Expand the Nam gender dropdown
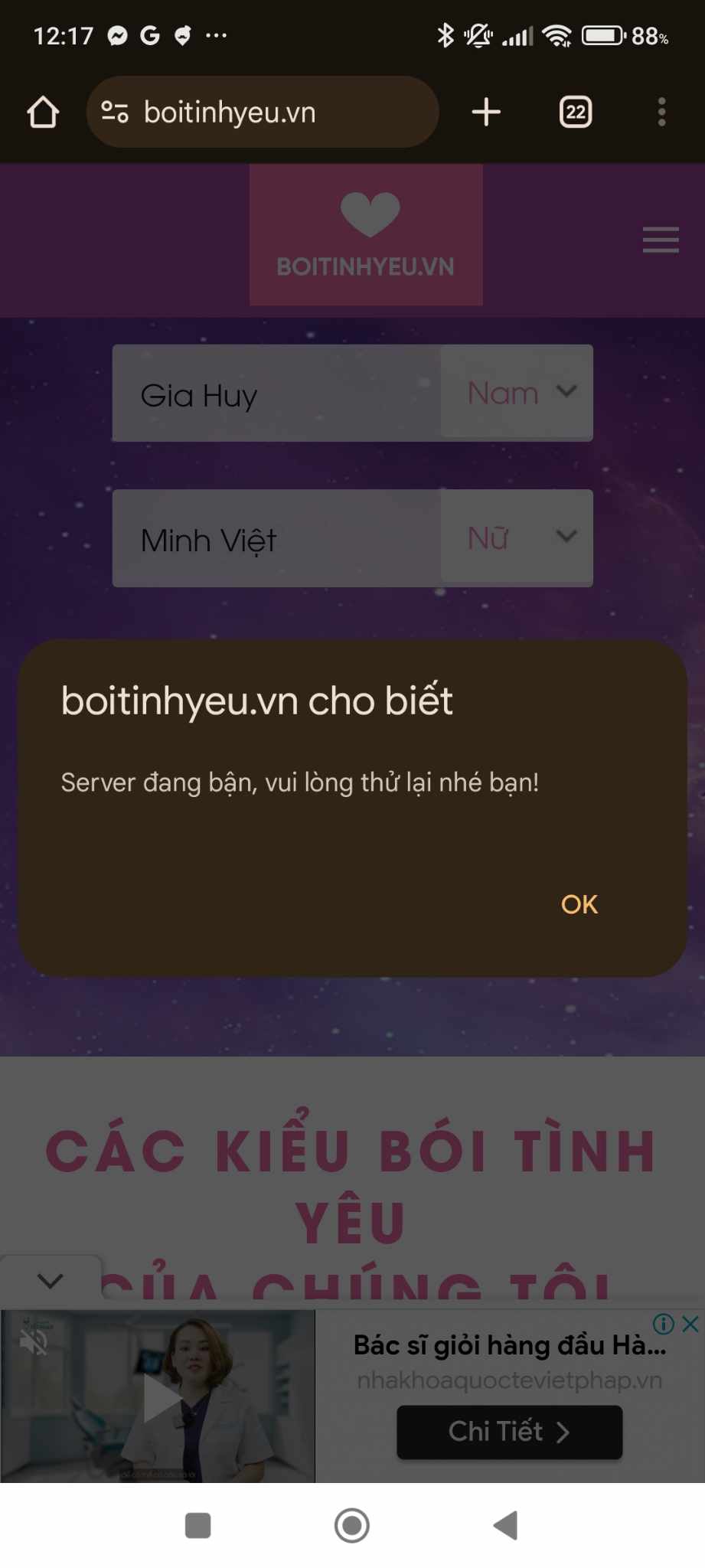The height and width of the screenshot is (1568, 705). (517, 392)
